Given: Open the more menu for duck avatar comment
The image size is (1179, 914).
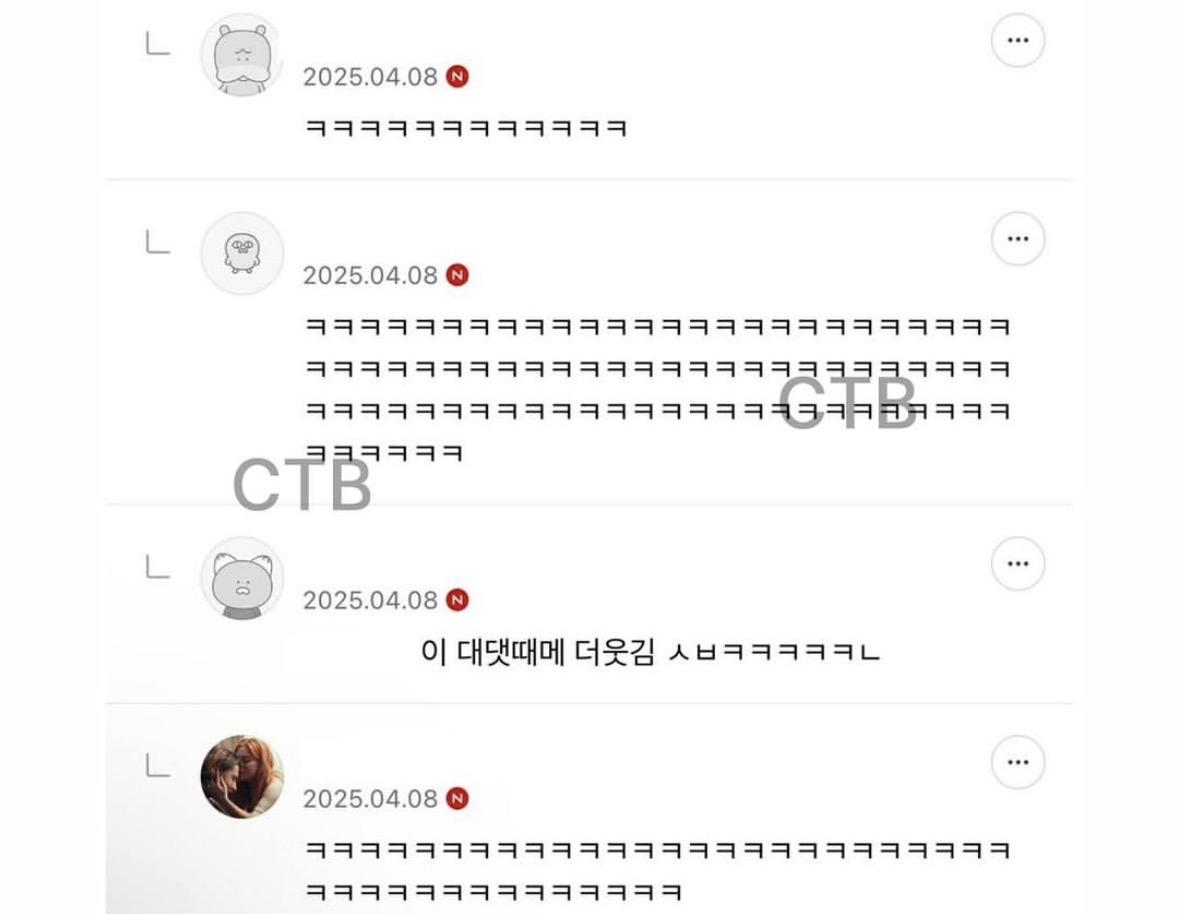Looking at the screenshot, I should 1018,240.
